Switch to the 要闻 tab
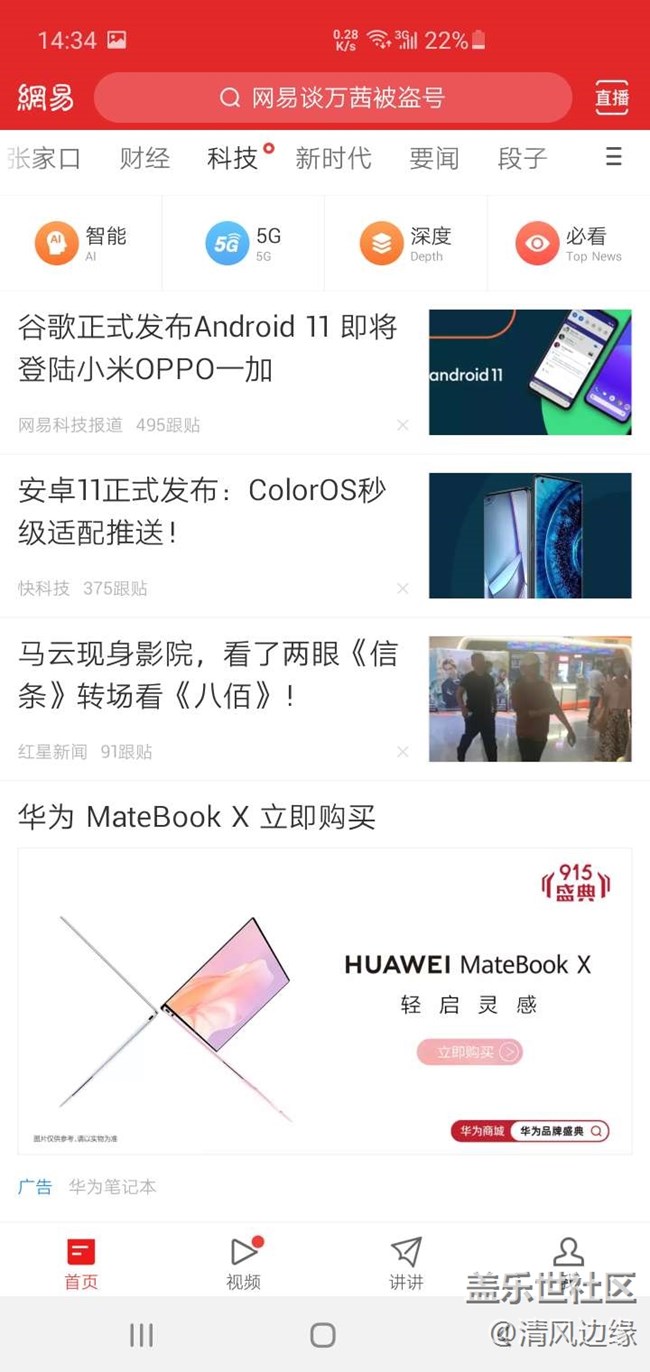 (x=433, y=158)
